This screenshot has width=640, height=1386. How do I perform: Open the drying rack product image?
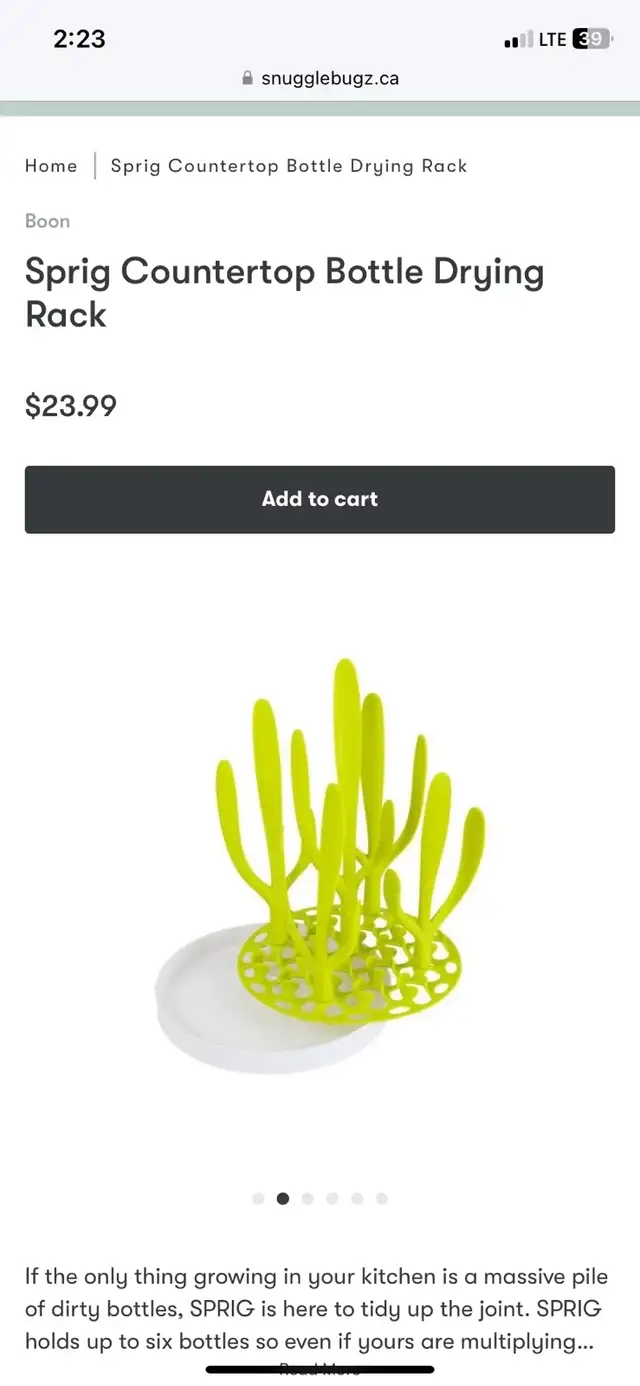(x=320, y=865)
